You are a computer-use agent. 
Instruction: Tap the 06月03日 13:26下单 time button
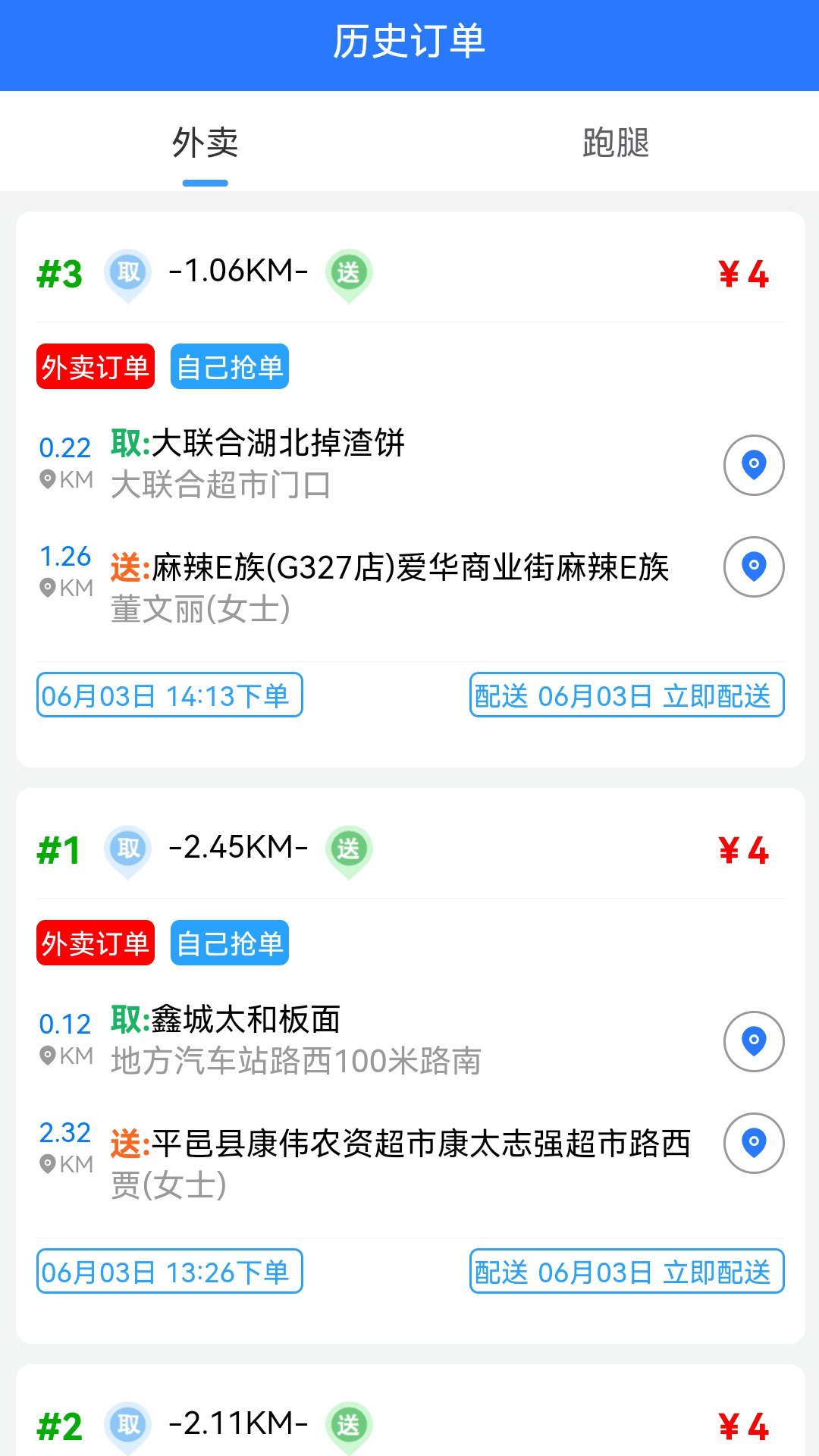click(x=169, y=1272)
